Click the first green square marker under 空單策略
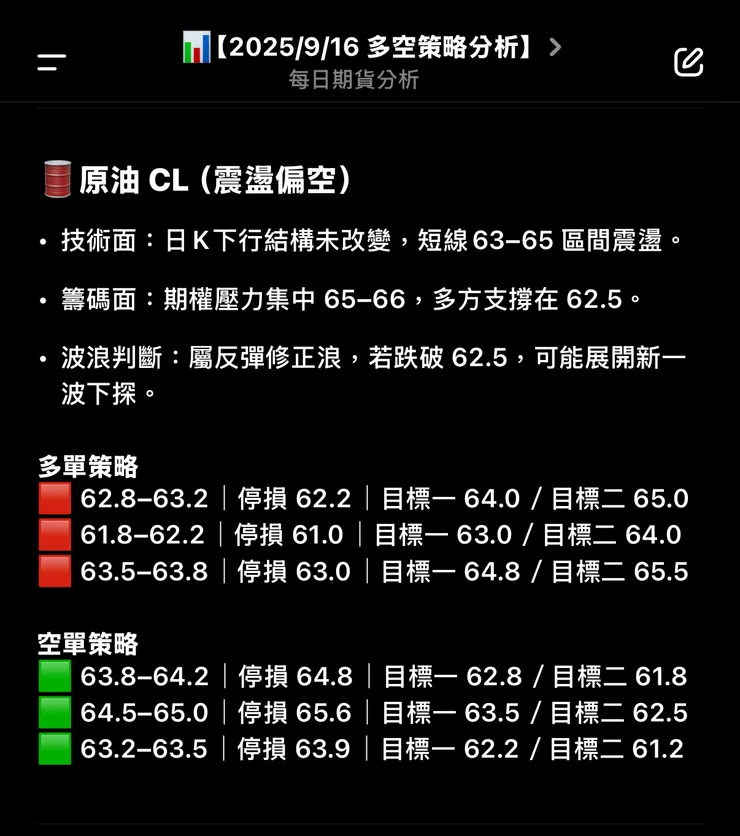 55,677
